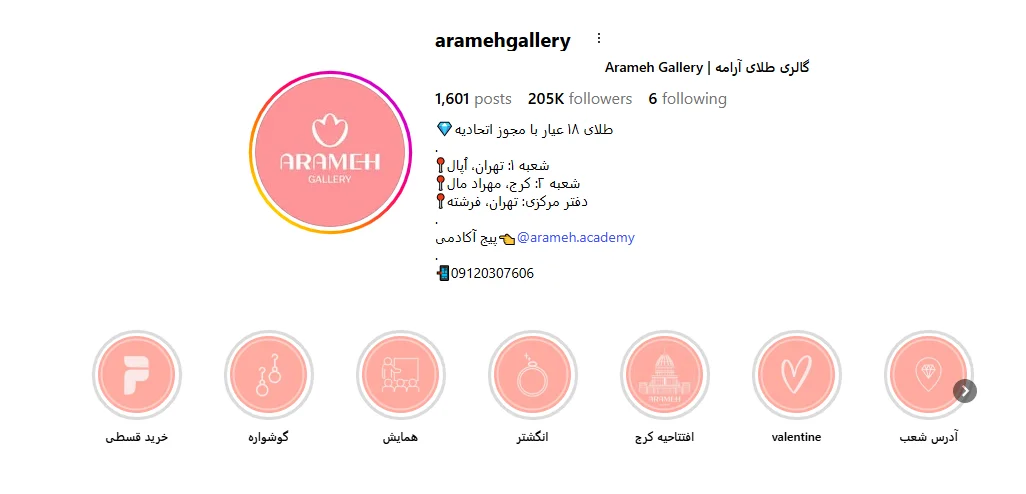Show more highlights with the arrow
Viewport: 1026px width, 494px height.
pyautogui.click(x=964, y=391)
